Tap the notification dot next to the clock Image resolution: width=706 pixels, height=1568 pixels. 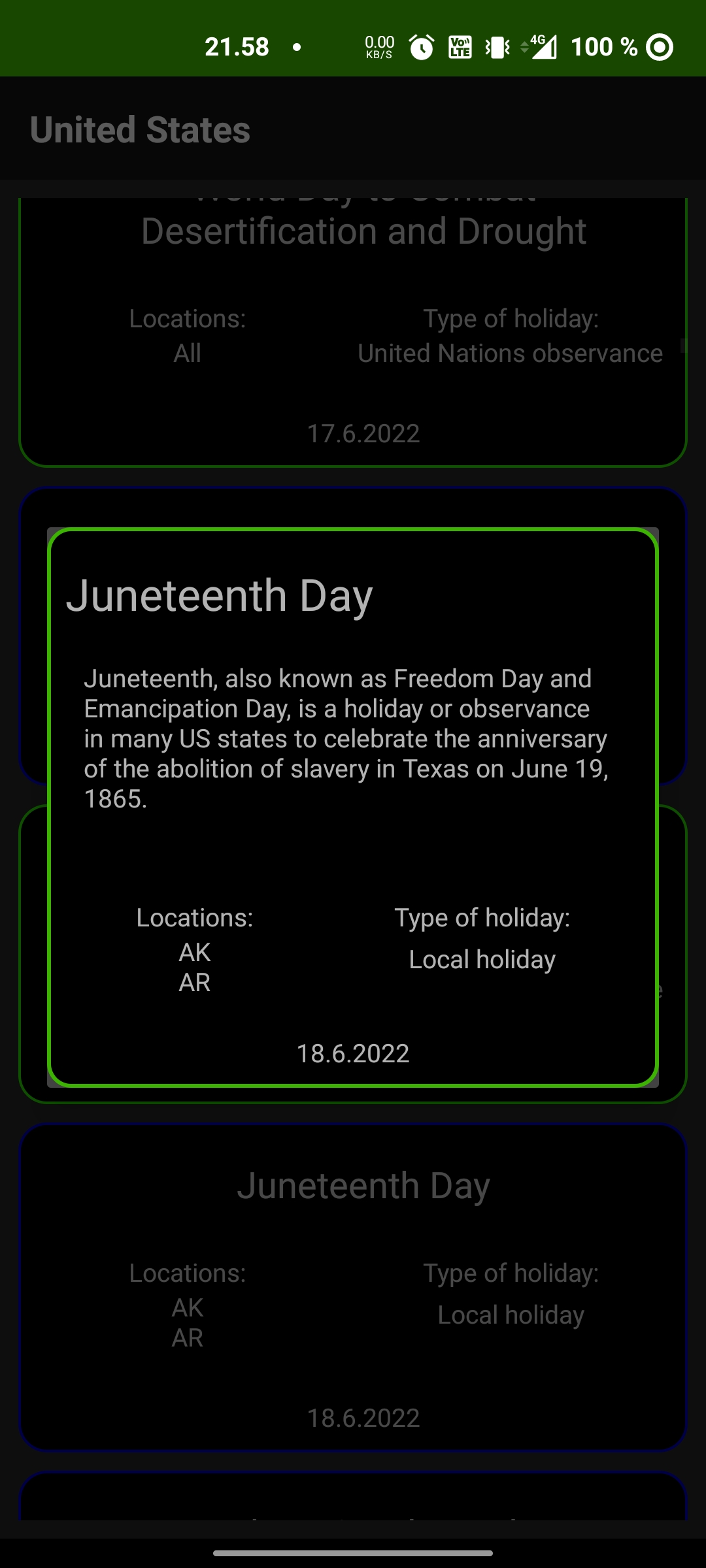(x=297, y=46)
